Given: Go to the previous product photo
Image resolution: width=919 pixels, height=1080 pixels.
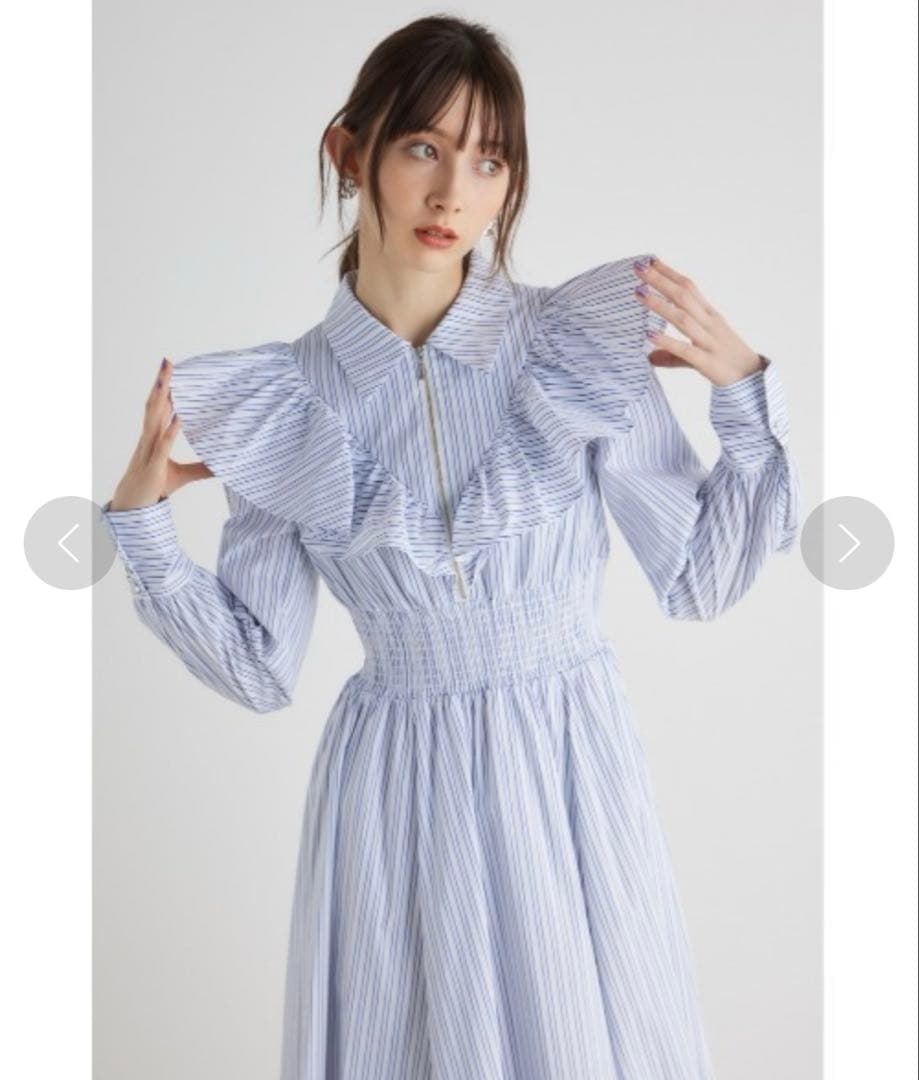Looking at the screenshot, I should click(69, 543).
